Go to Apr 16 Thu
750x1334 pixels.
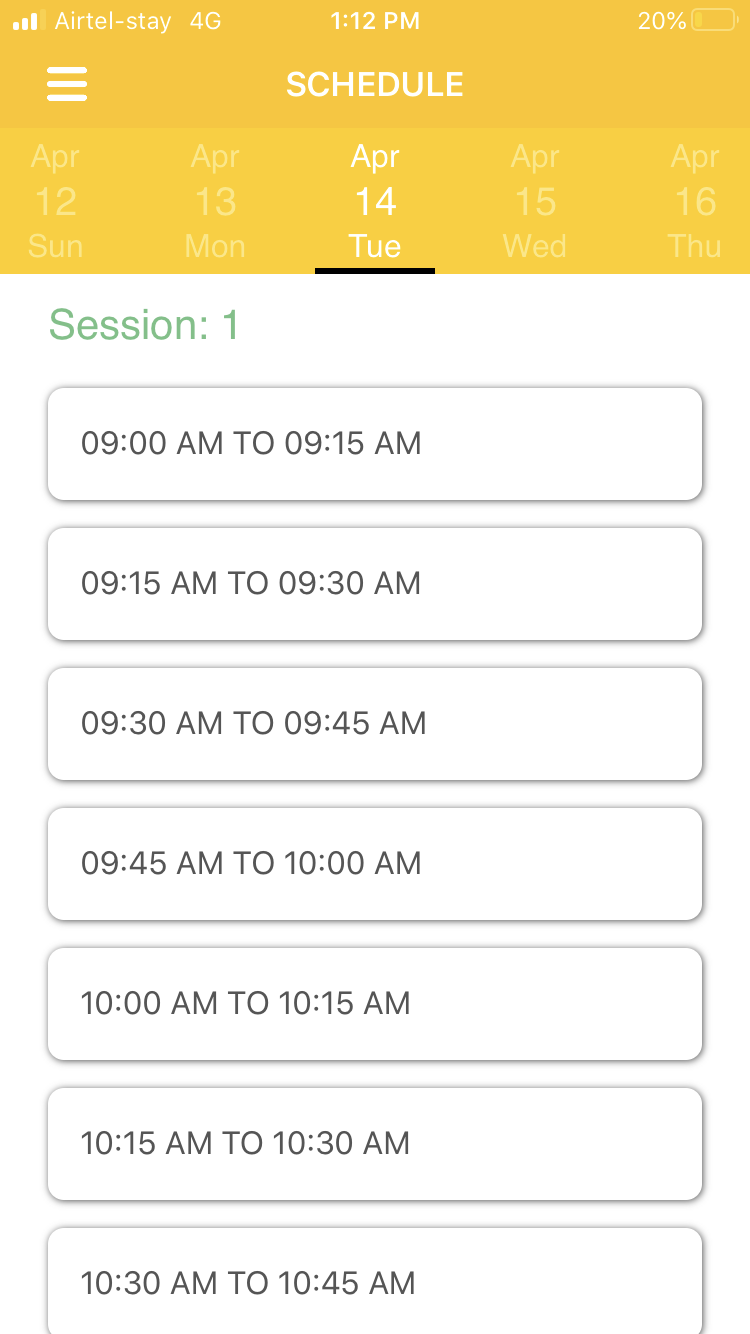click(695, 201)
